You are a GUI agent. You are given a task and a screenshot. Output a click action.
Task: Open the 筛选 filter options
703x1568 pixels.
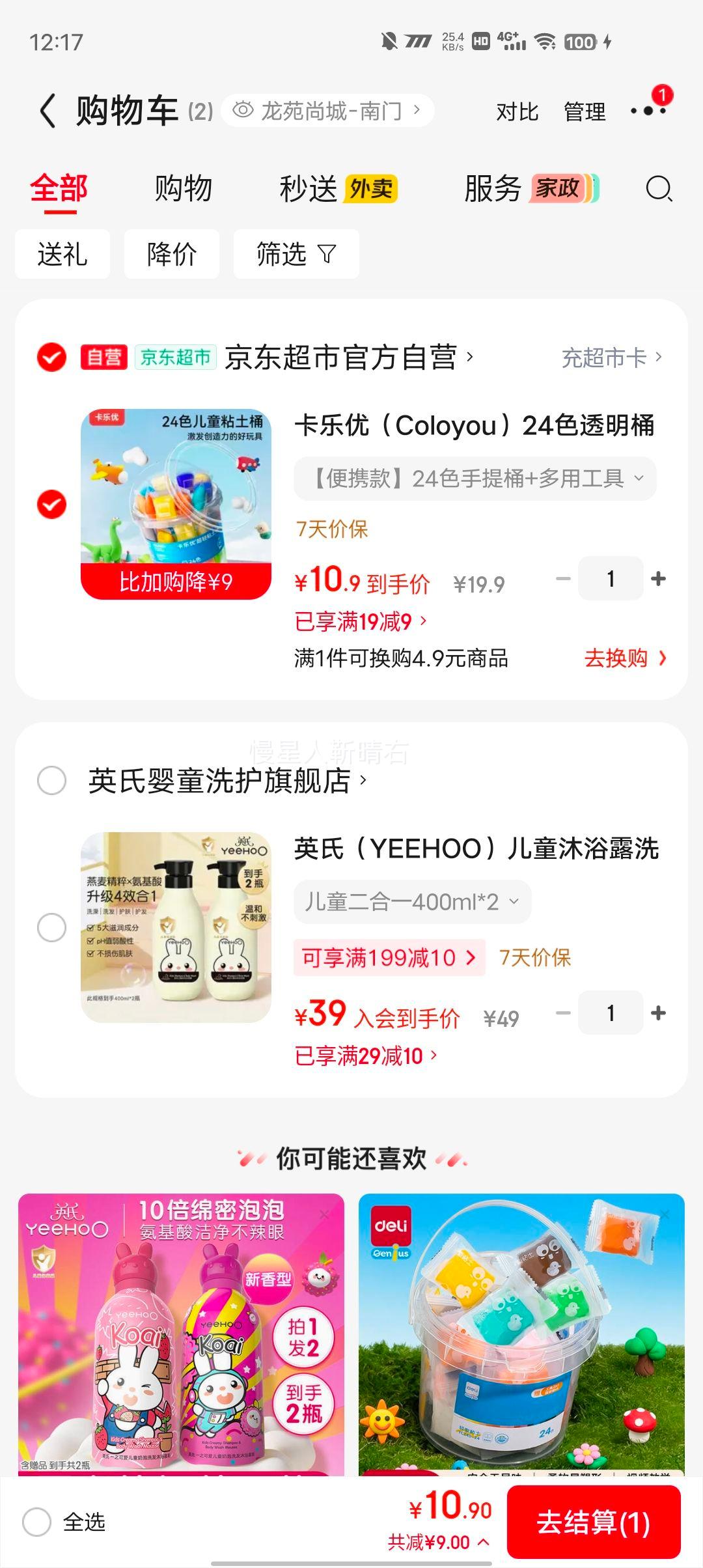[296, 254]
